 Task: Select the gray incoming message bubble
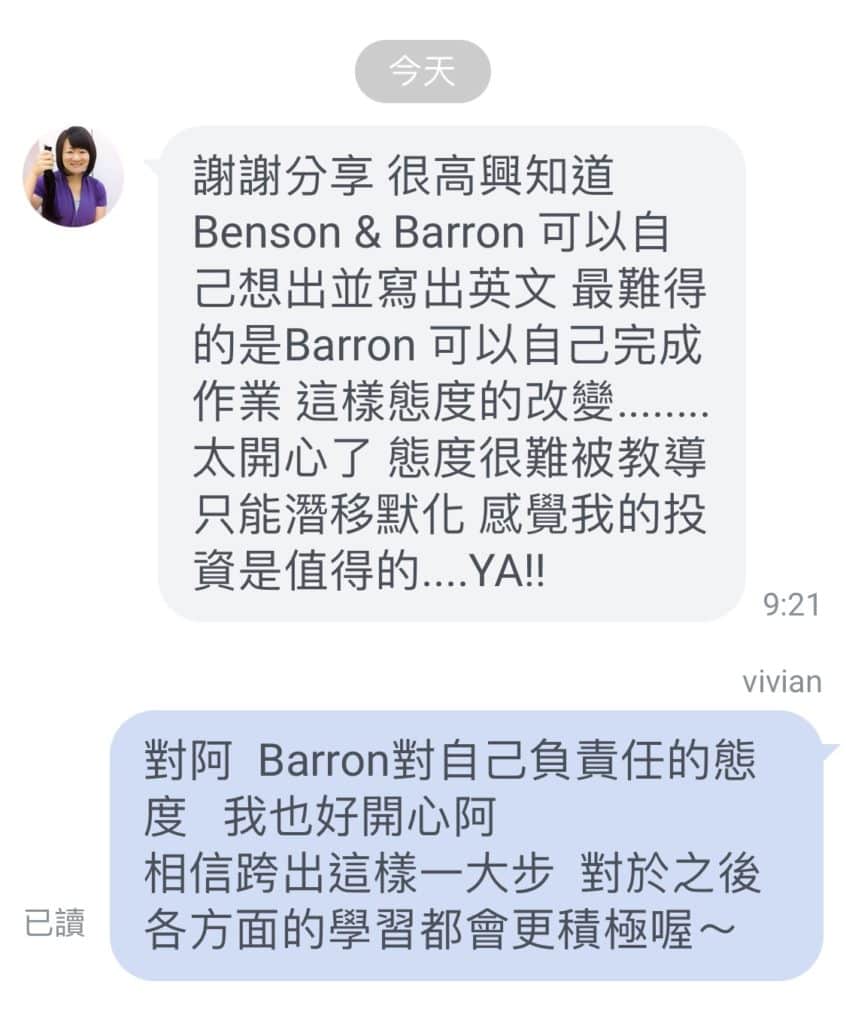tap(450, 360)
